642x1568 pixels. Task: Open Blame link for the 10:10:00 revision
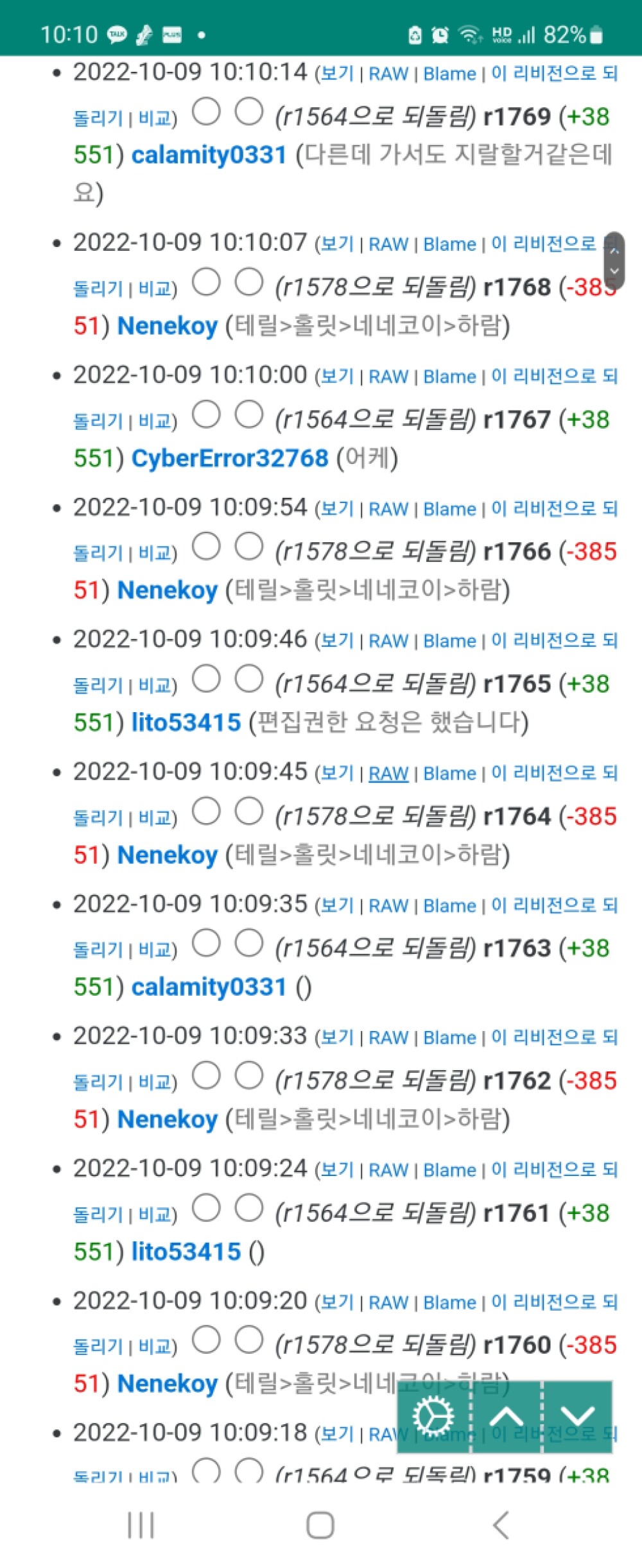(449, 377)
